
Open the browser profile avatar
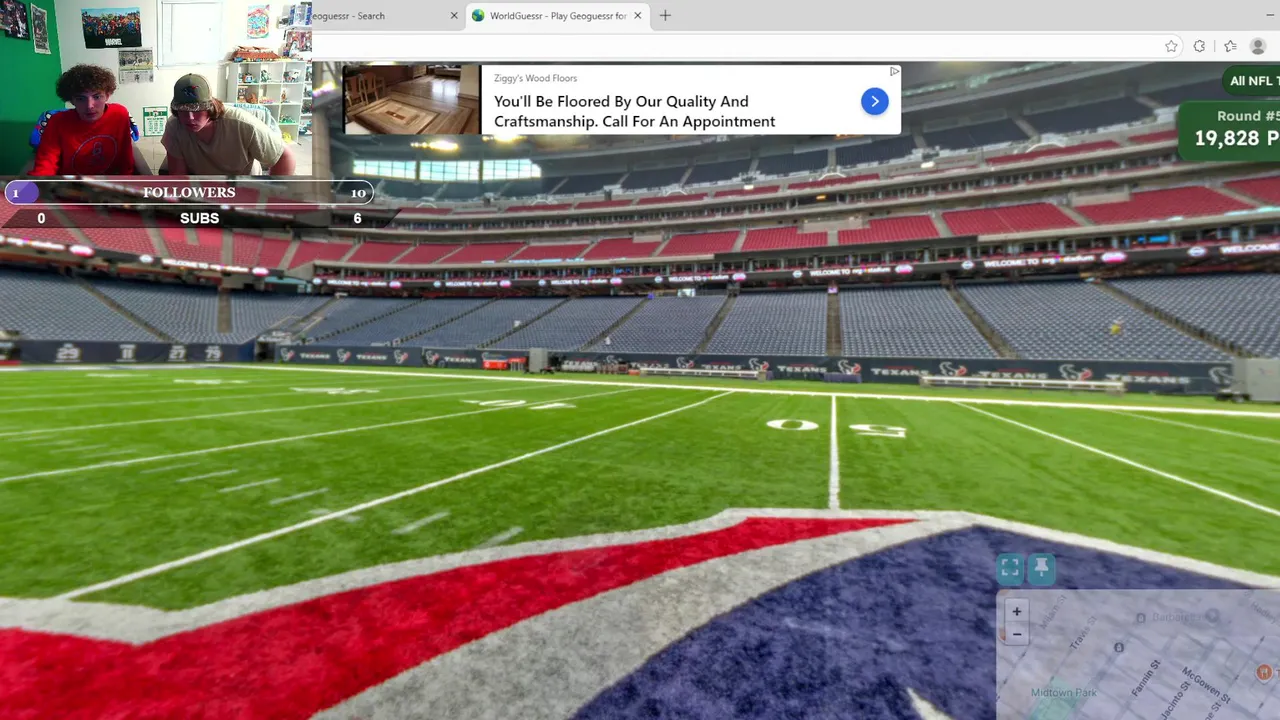(1258, 46)
